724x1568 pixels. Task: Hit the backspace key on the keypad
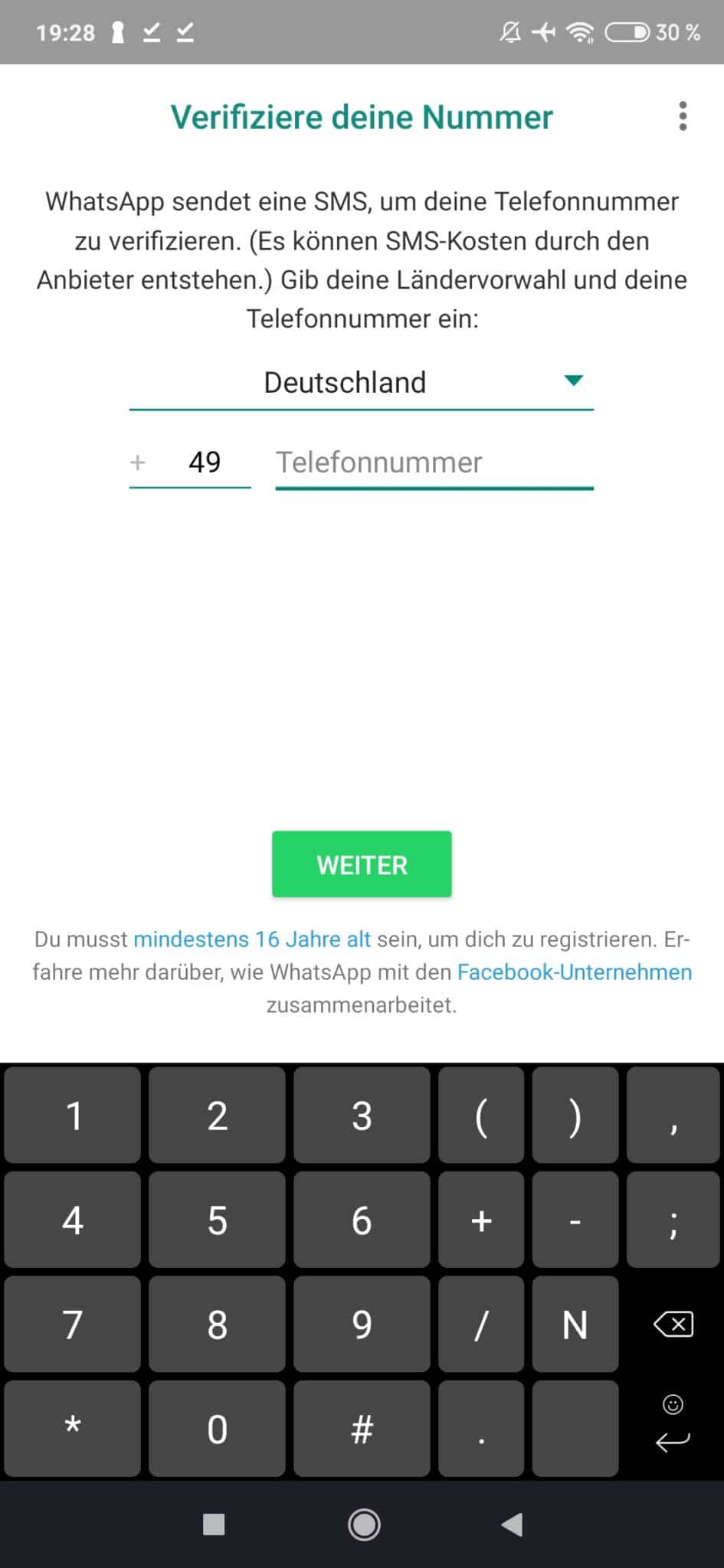[673, 1325]
